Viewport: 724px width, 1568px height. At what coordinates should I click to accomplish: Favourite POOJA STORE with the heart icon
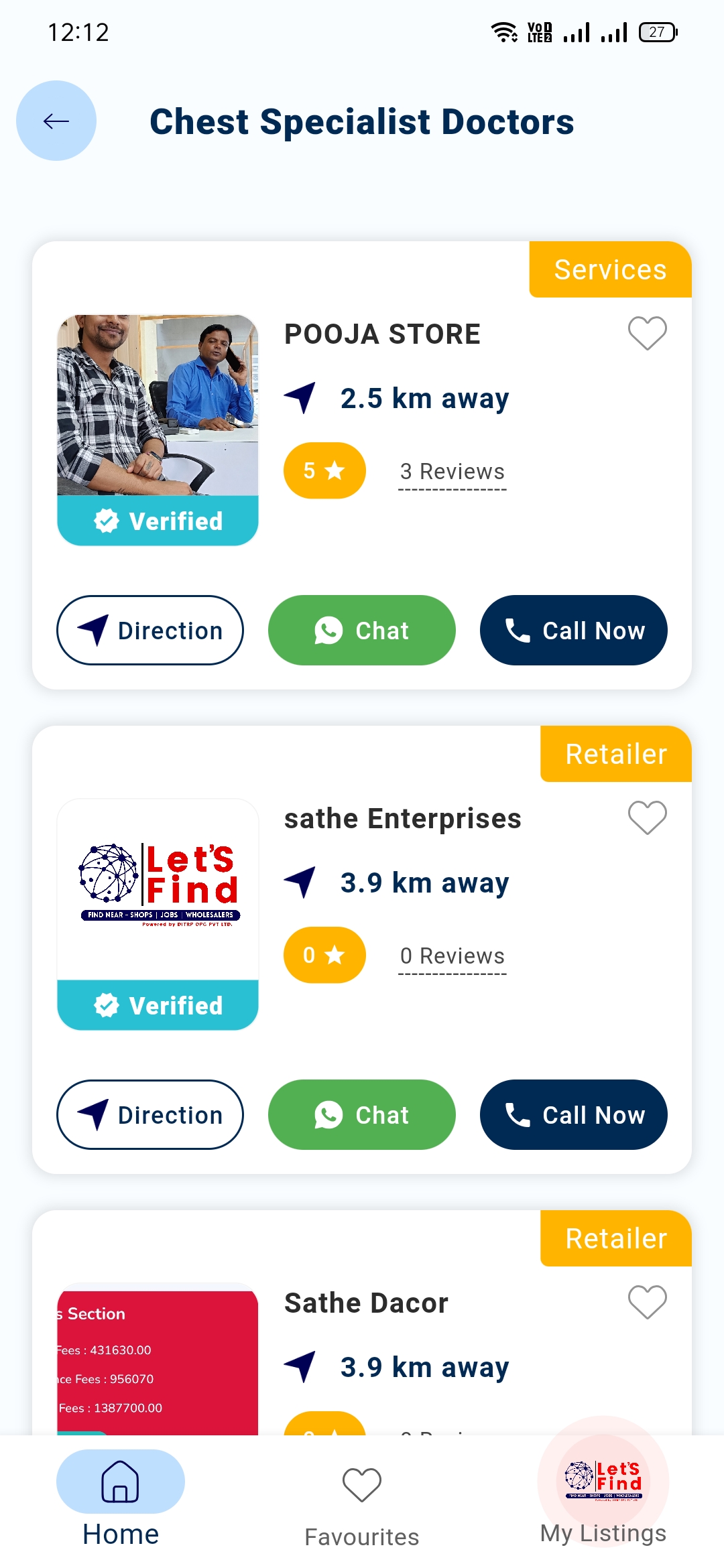coord(647,333)
